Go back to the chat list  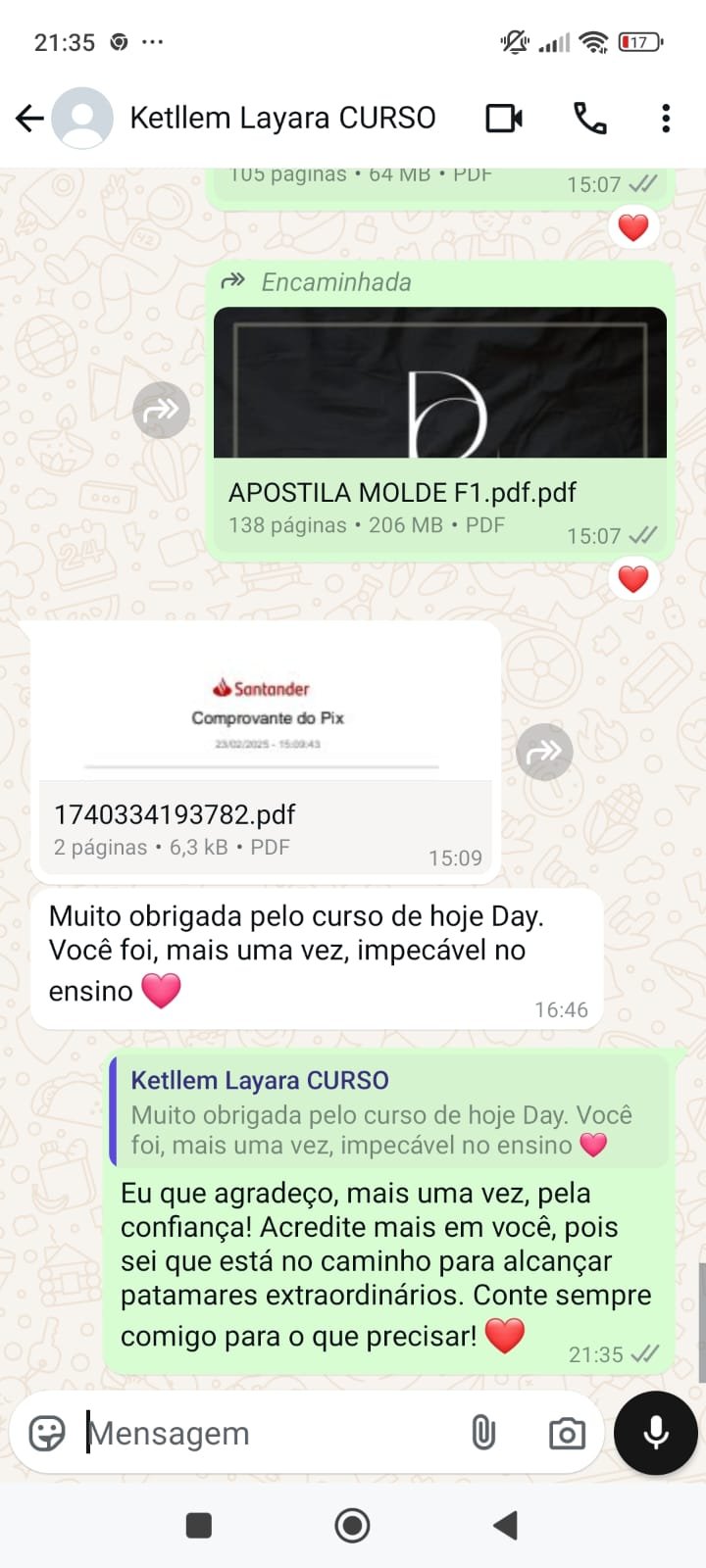29,119
